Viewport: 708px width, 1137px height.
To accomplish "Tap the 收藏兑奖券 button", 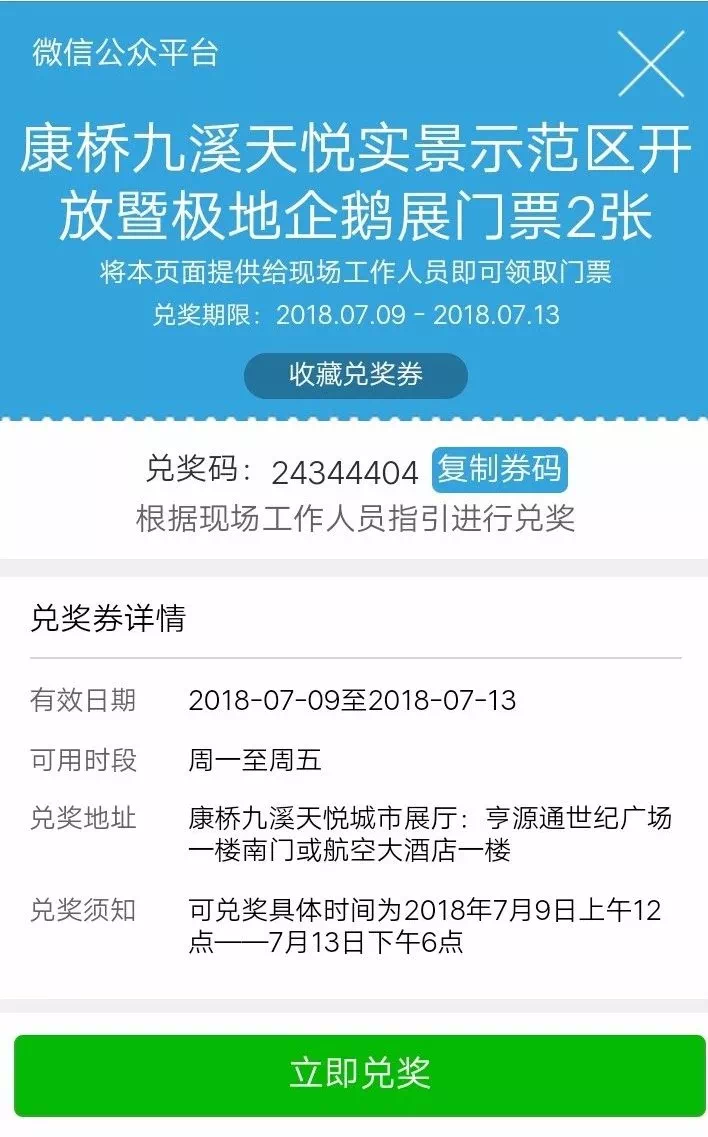I will [355, 375].
